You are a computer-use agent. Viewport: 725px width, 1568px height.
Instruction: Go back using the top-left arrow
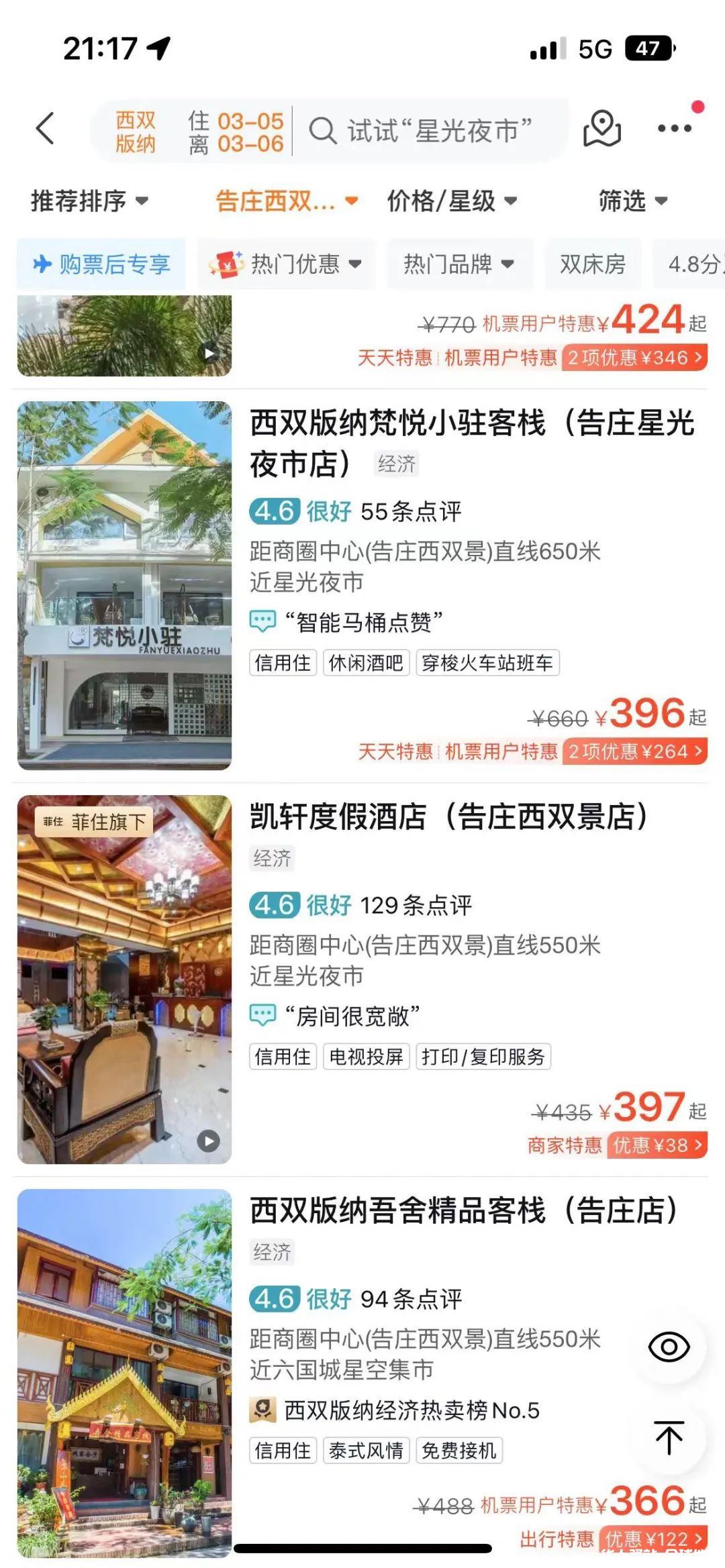point(45,128)
